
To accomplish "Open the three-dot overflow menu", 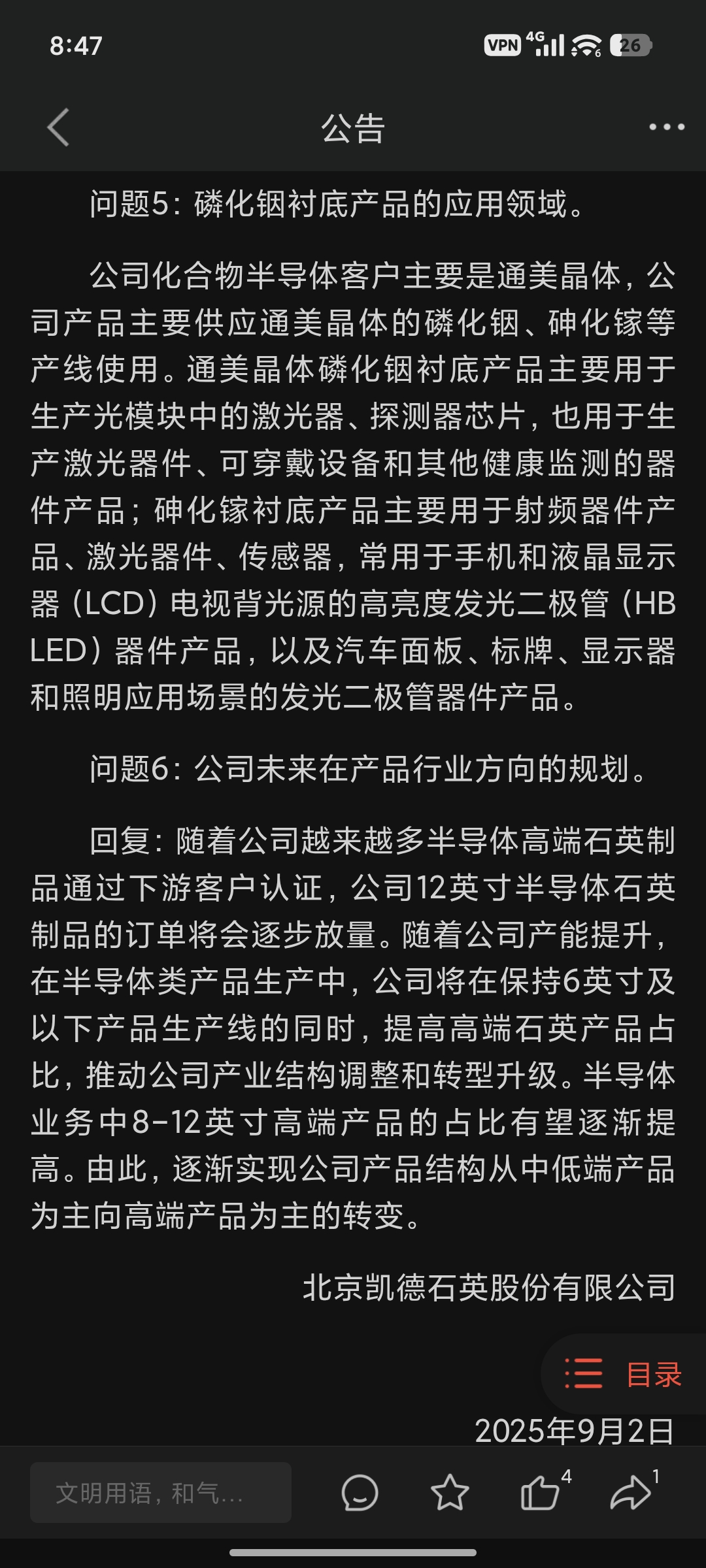I will (x=666, y=127).
